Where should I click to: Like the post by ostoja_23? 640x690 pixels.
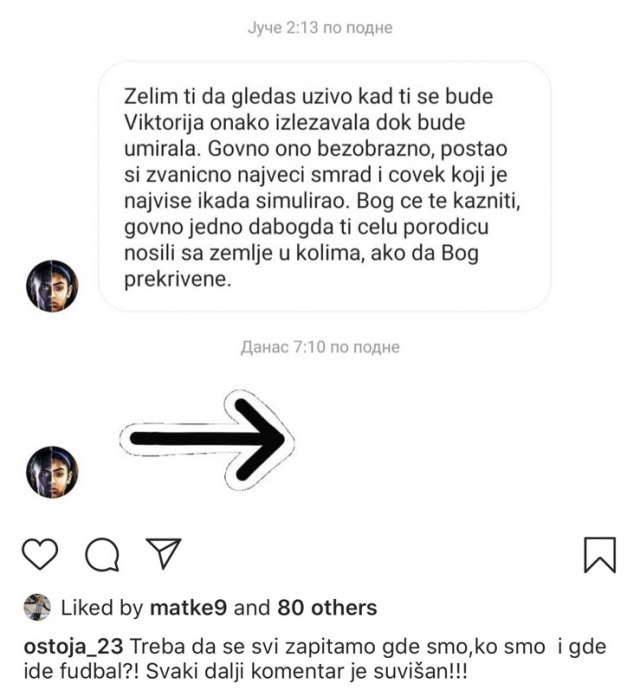coord(40,553)
